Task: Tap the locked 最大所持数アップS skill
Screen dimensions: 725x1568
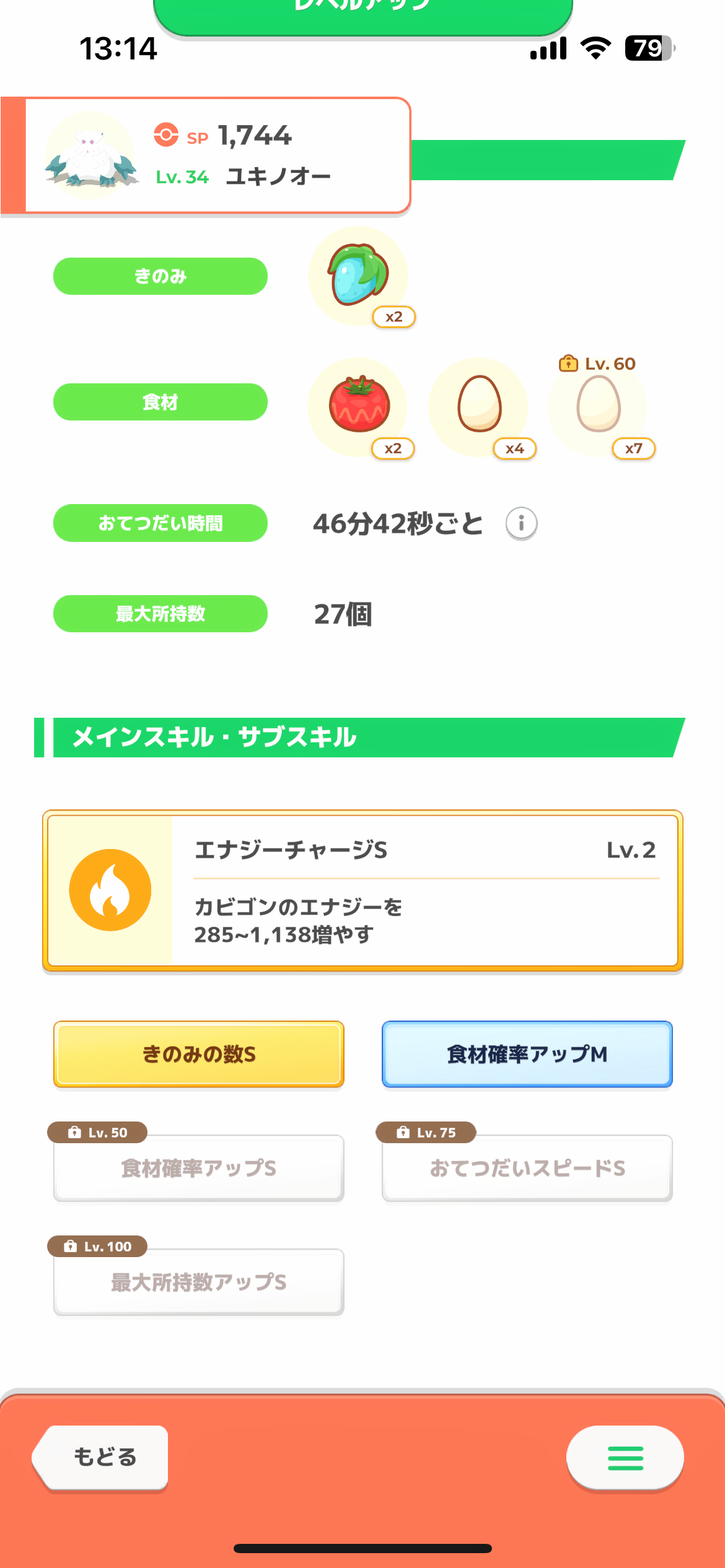Action: click(199, 1282)
